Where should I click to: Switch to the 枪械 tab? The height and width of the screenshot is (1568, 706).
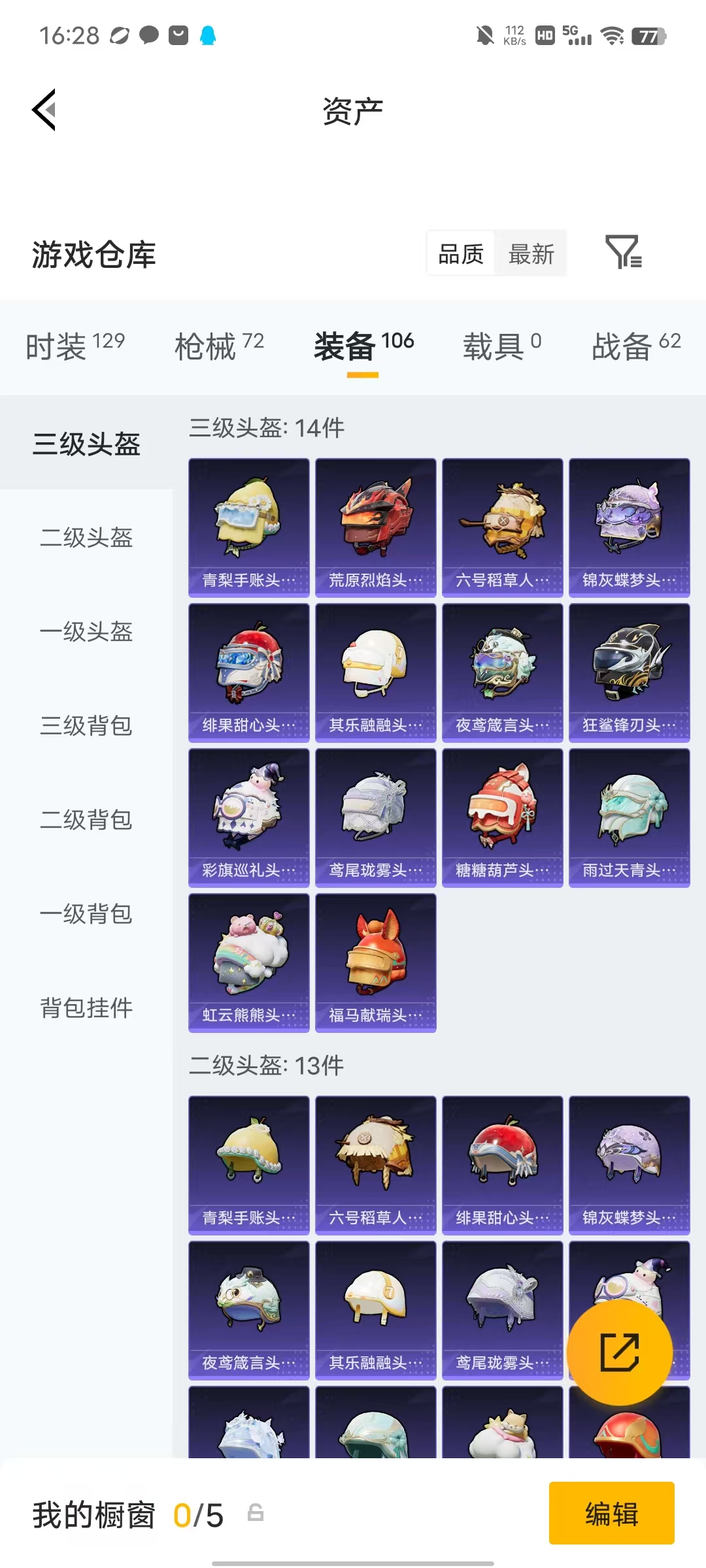(219, 345)
